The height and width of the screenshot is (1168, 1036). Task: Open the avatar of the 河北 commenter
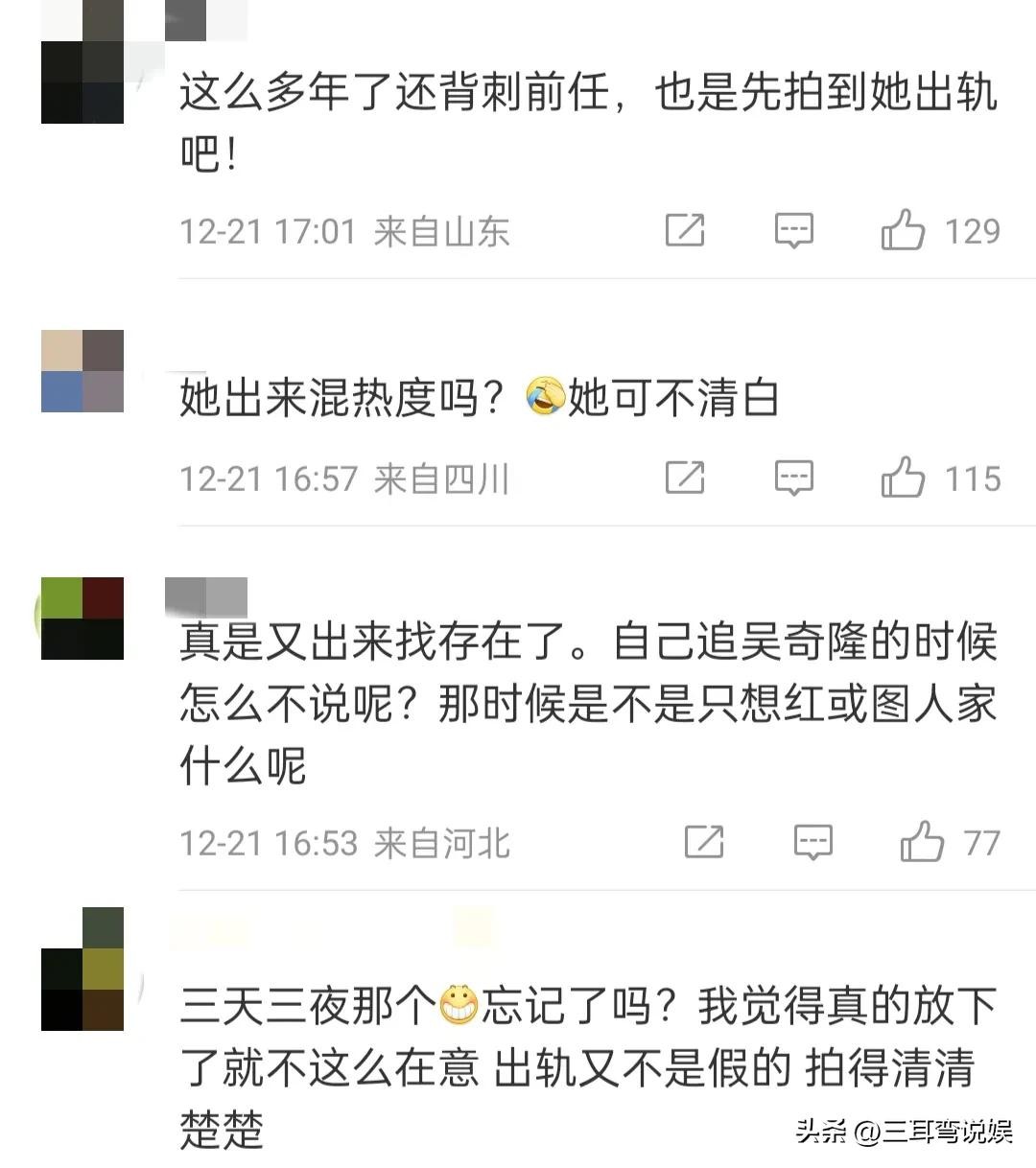pyautogui.click(x=82, y=619)
